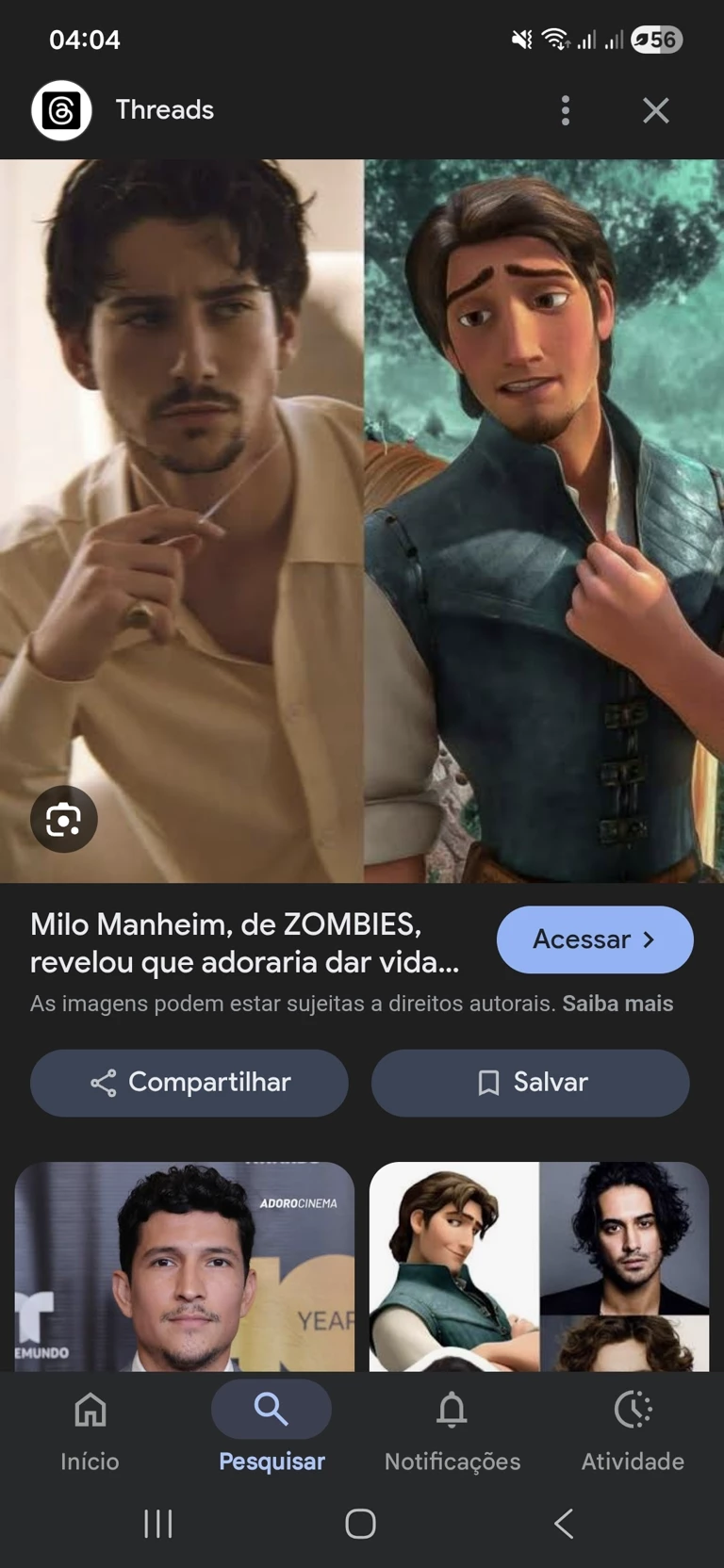The image size is (724, 1568).
Task: Open the Saiba mais link
Action: (x=617, y=1004)
